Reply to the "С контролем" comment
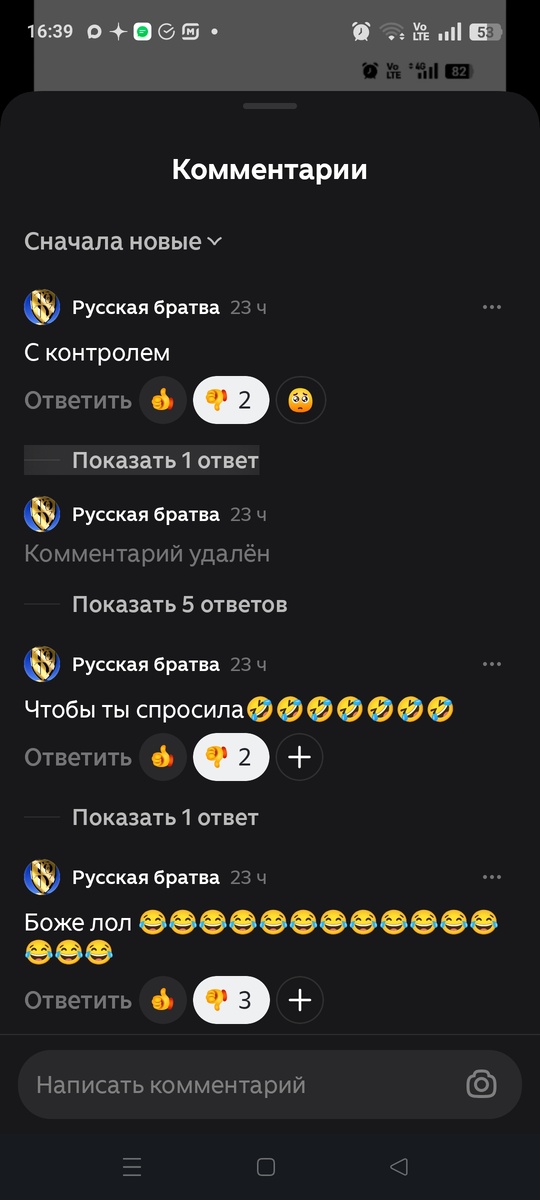 pyautogui.click(x=78, y=401)
